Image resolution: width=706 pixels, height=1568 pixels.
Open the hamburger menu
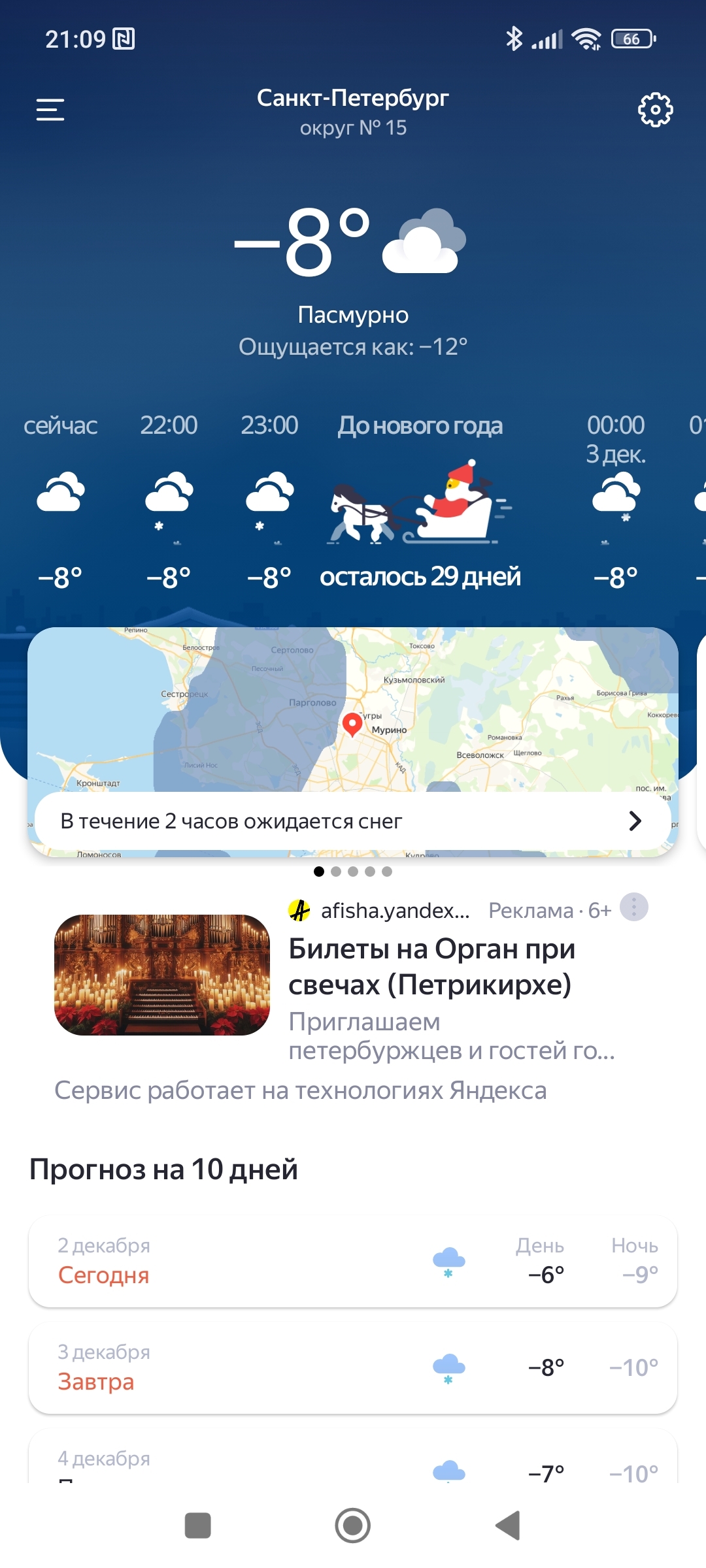tap(50, 110)
